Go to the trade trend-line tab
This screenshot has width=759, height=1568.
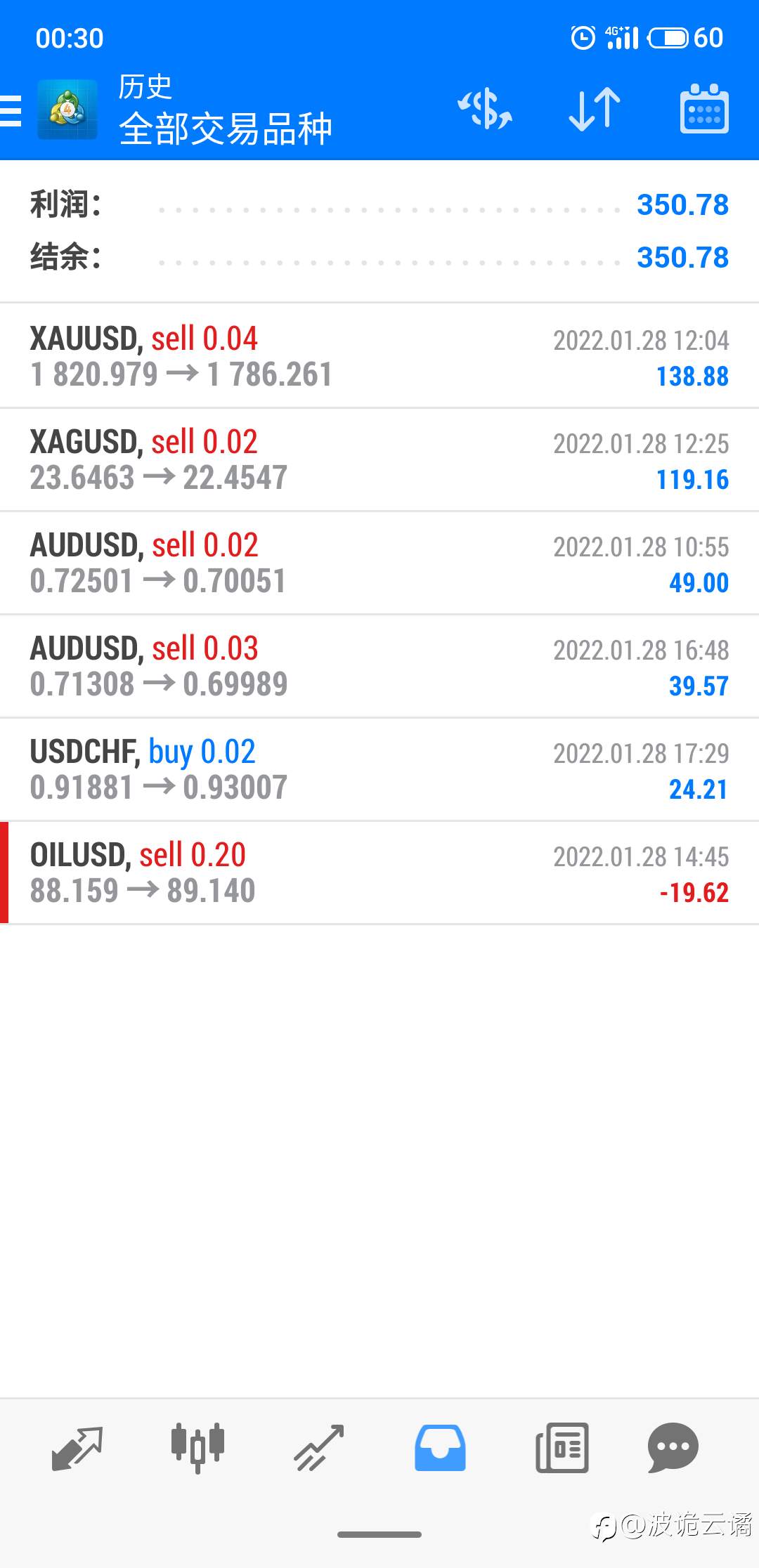tap(319, 1448)
